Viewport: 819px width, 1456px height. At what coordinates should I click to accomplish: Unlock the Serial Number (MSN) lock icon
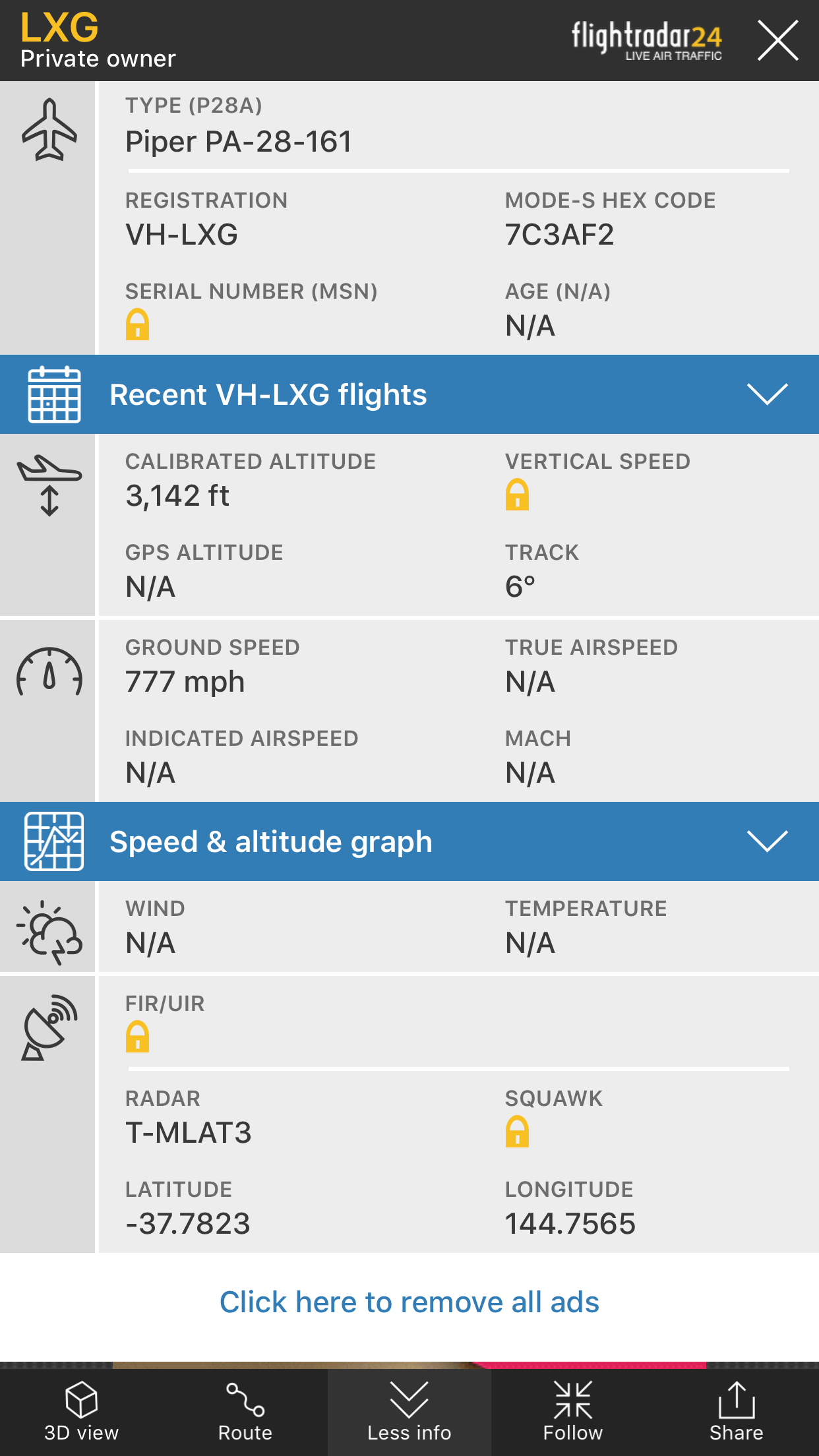(x=137, y=324)
